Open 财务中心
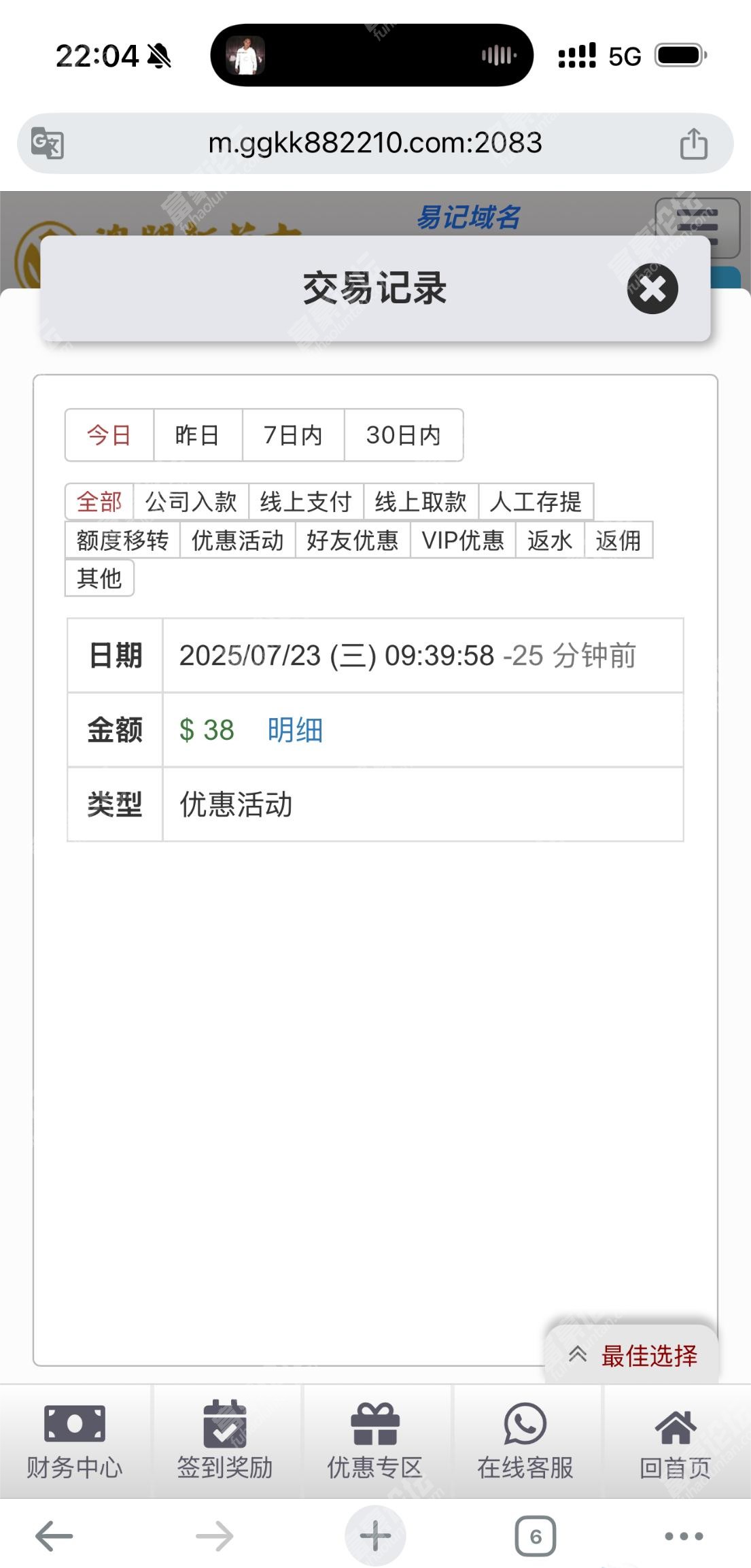The image size is (751, 1568). [x=75, y=1442]
